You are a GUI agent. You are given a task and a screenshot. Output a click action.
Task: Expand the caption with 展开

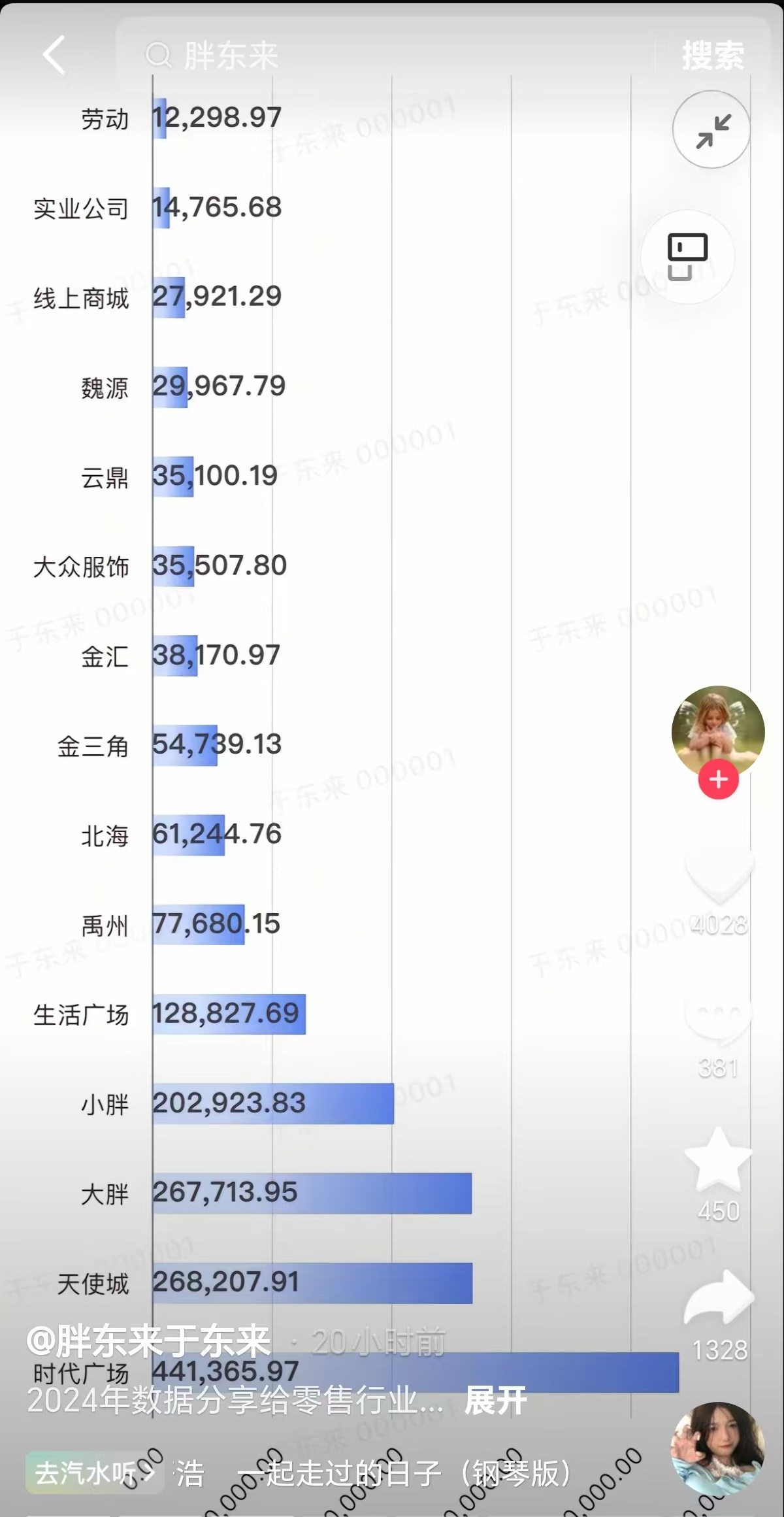(495, 1400)
